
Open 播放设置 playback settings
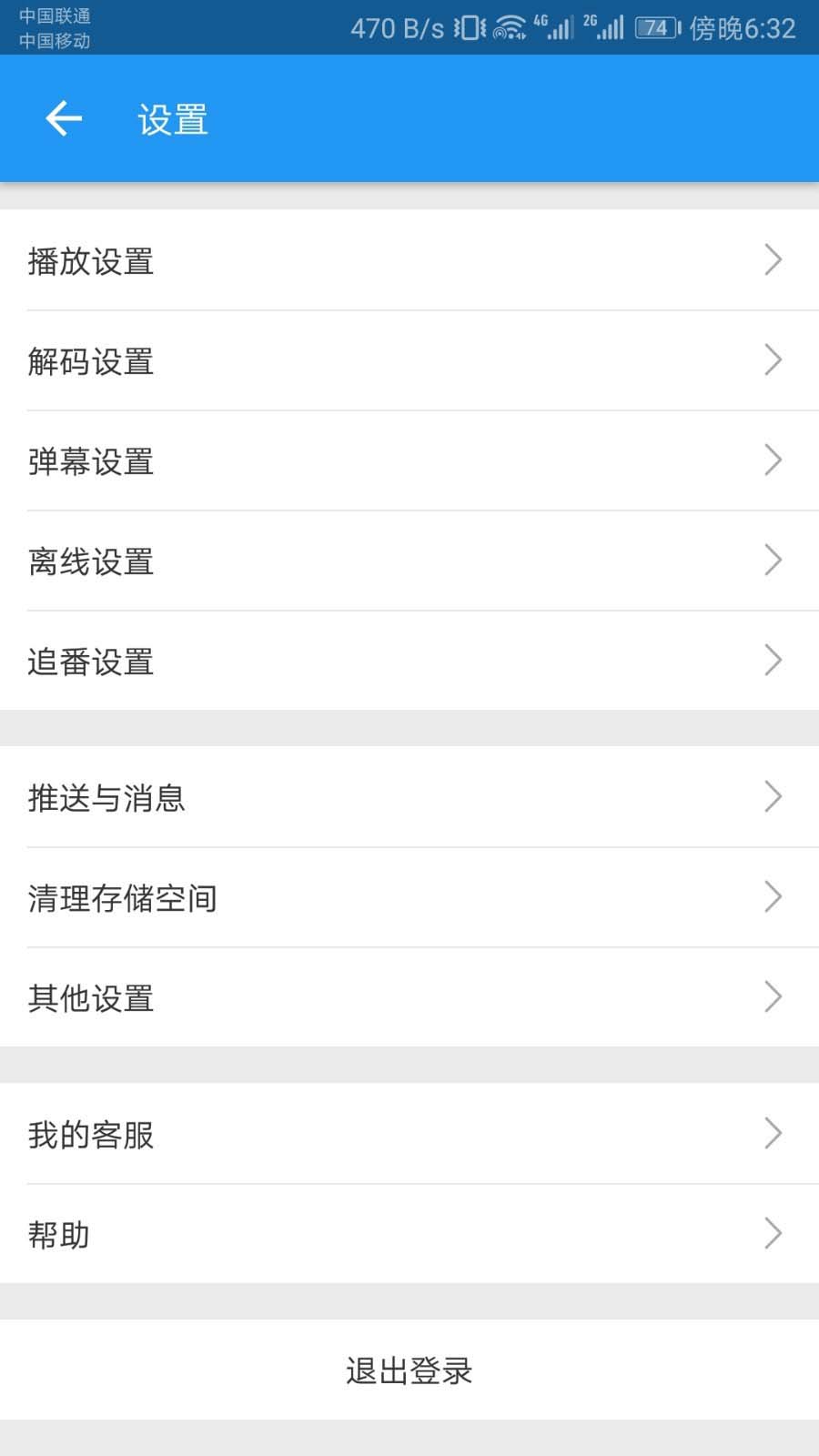coord(409,261)
